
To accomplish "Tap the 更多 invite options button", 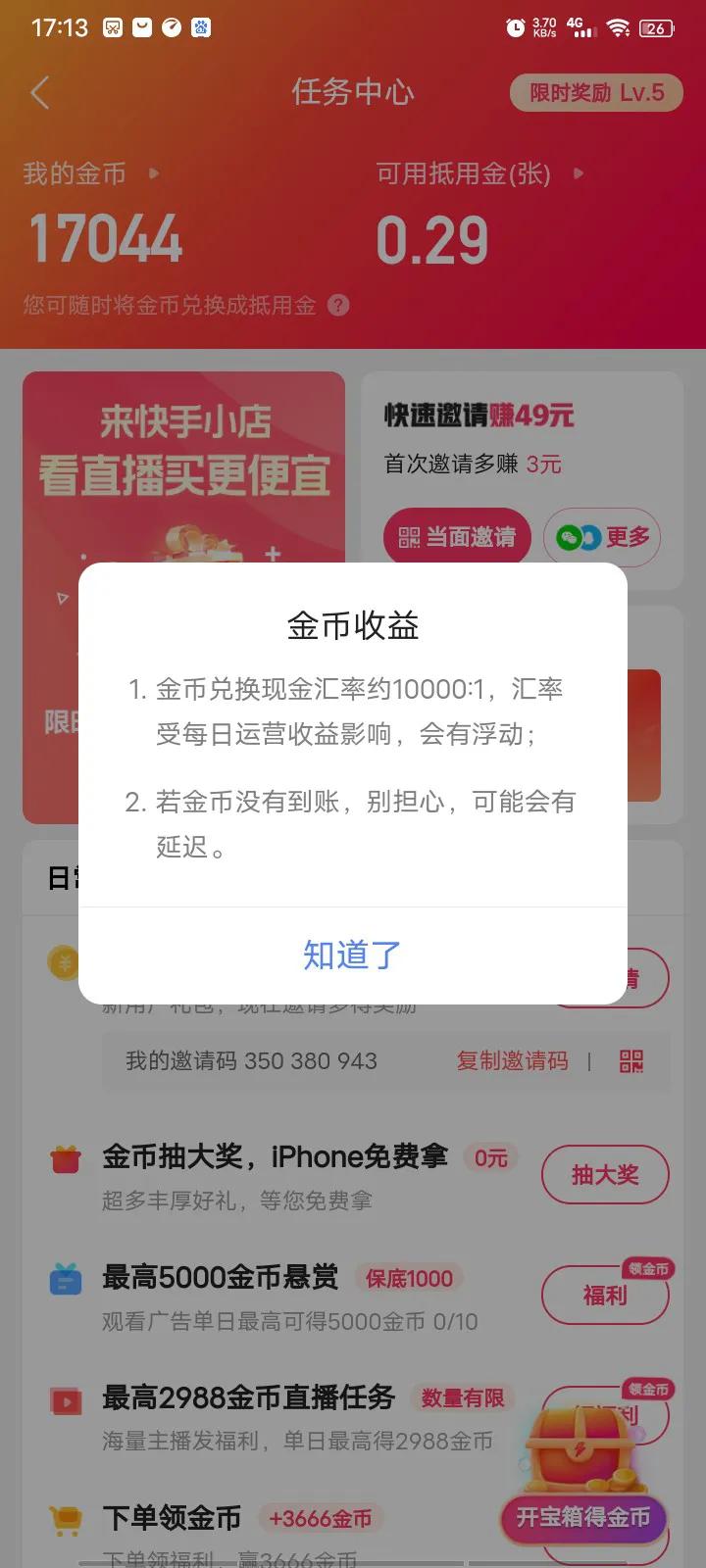I will [603, 537].
